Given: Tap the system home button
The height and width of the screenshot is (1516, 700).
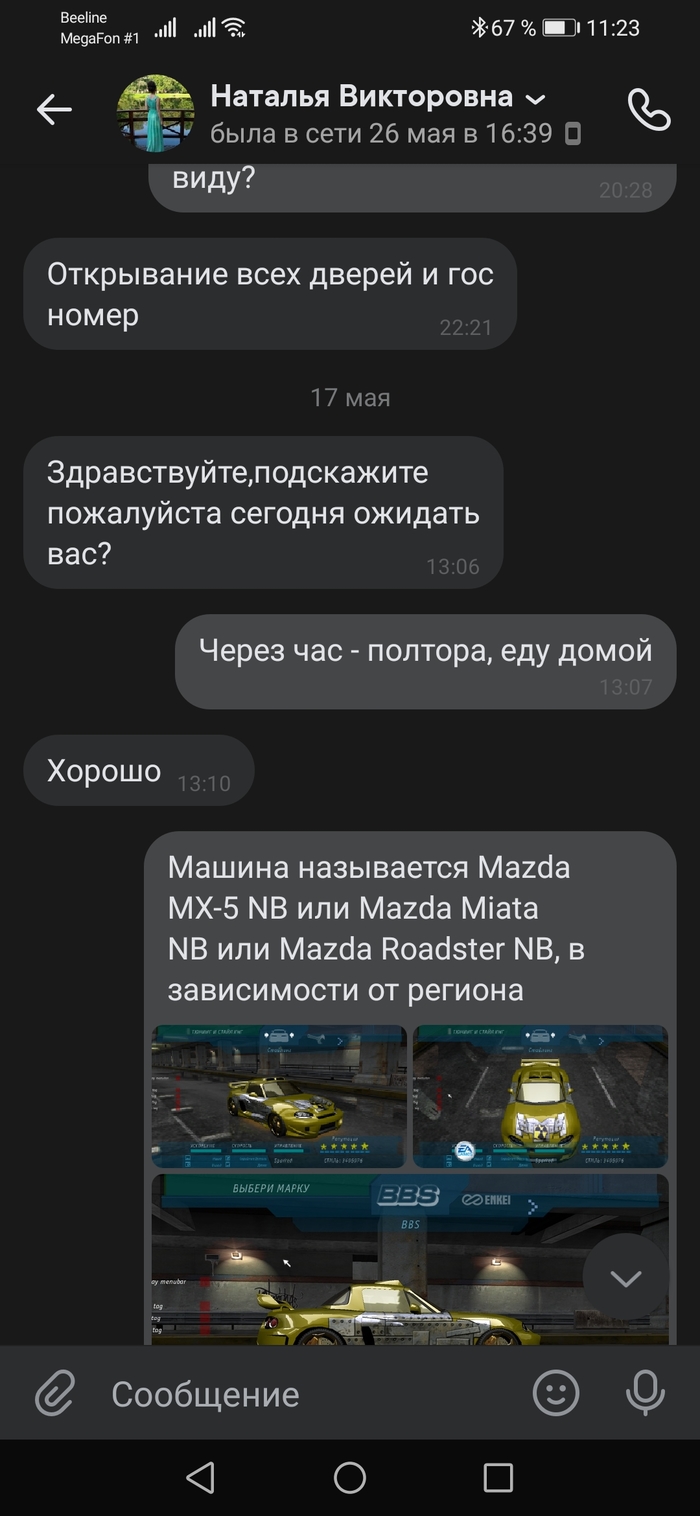Looking at the screenshot, I should point(350,1478).
